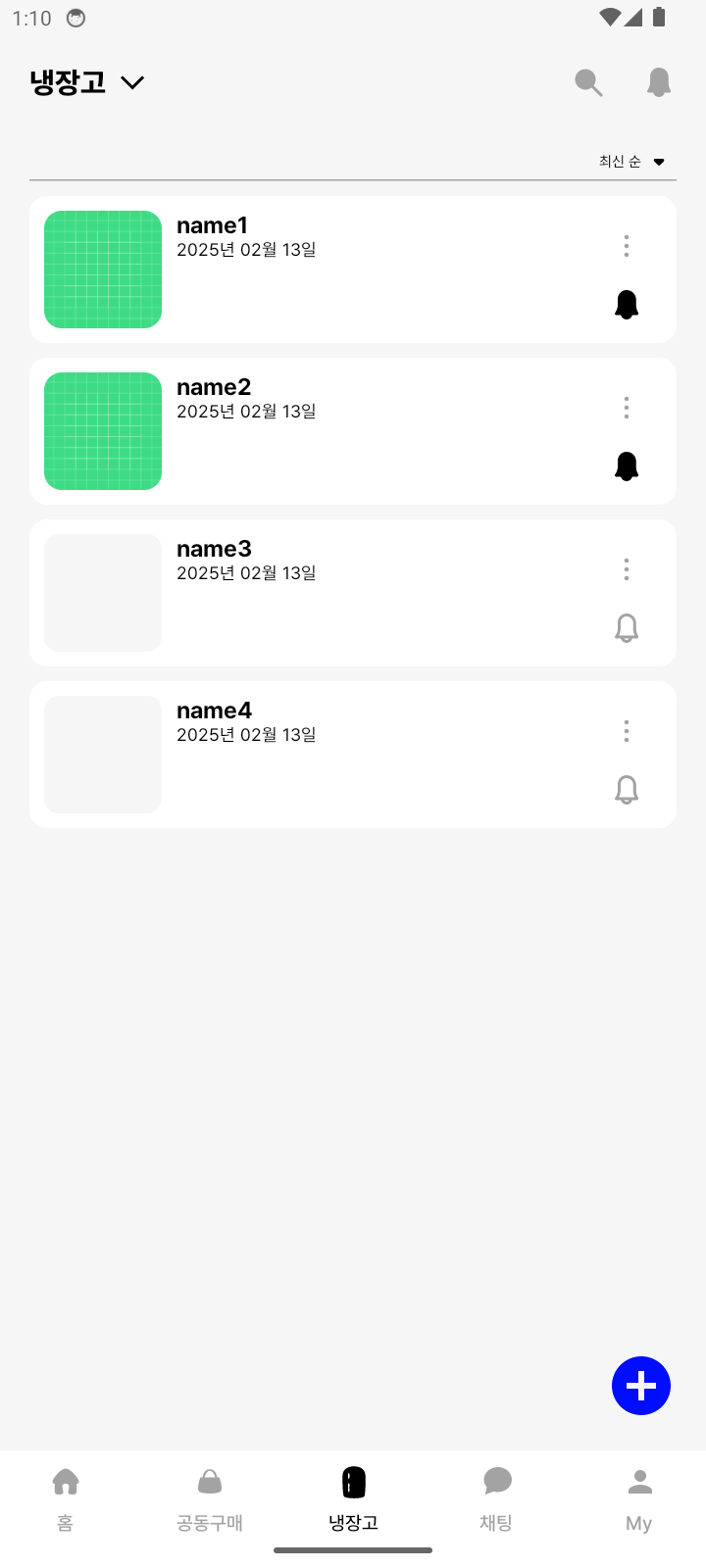Viewport: 706px width, 1568px height.
Task: Open the notifications bell in the top bar
Action: coord(659,82)
